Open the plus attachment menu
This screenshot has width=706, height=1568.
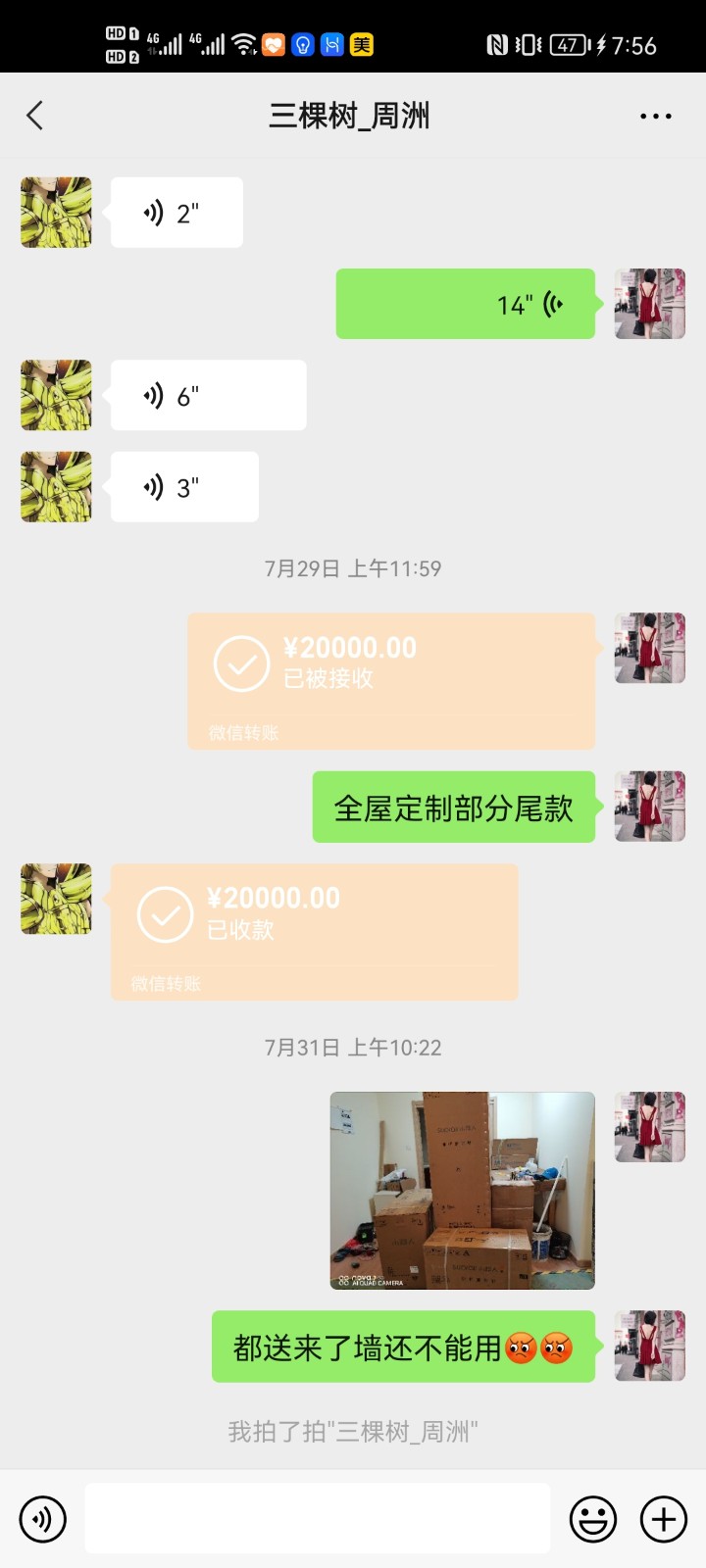[664, 1519]
